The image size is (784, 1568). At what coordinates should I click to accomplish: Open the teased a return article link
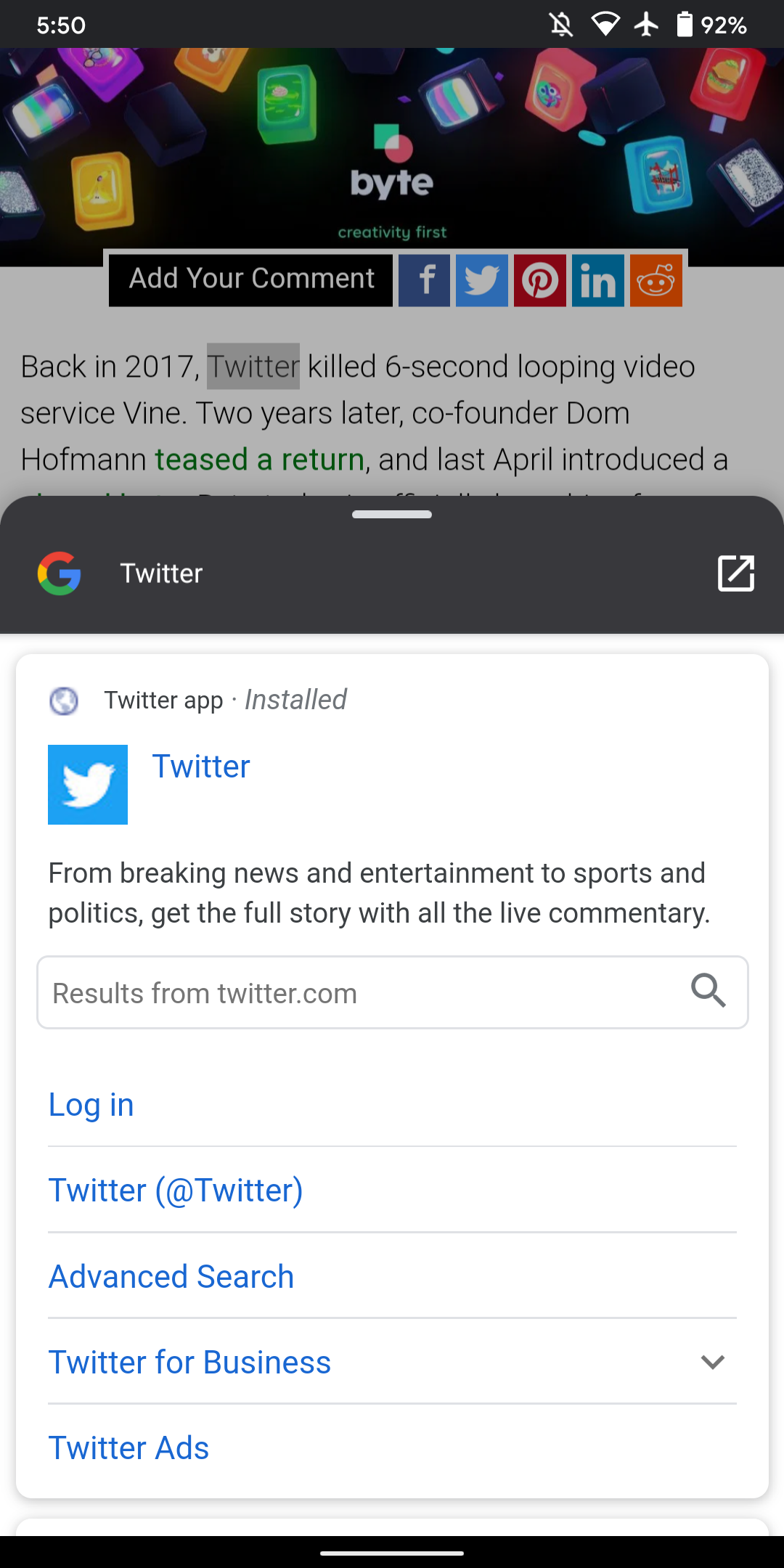click(260, 459)
